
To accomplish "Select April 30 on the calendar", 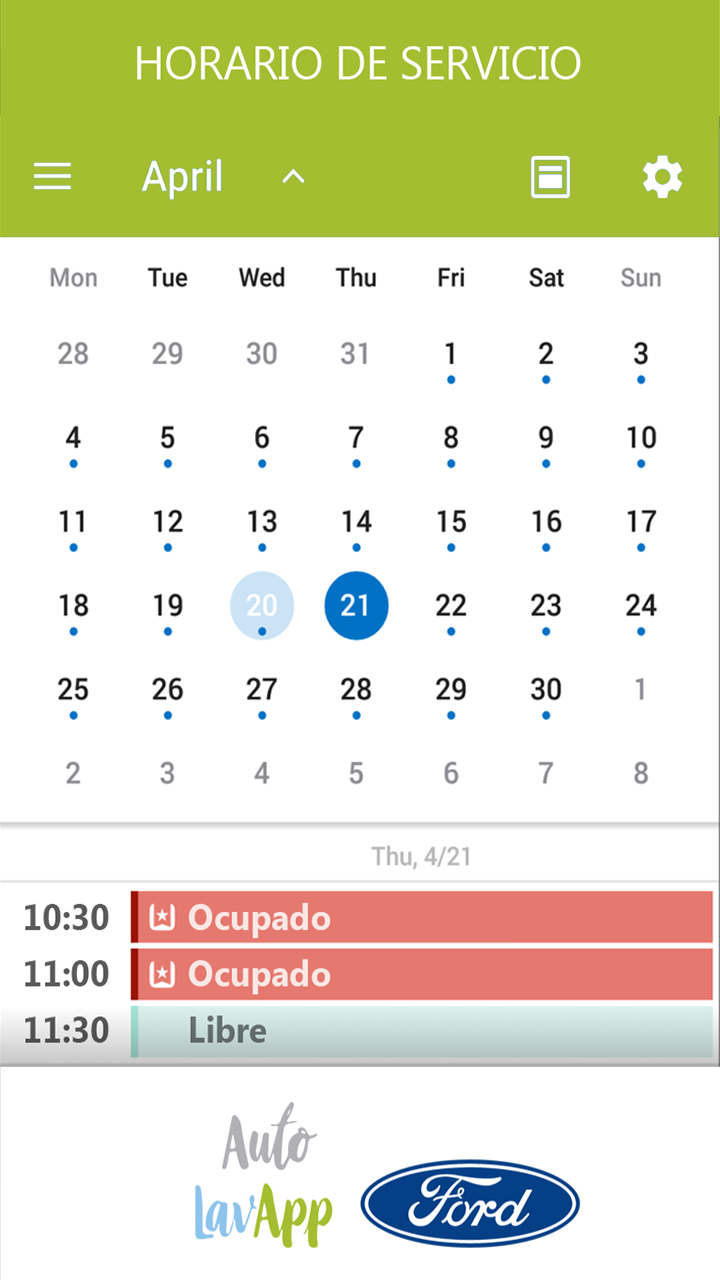I will [x=546, y=689].
